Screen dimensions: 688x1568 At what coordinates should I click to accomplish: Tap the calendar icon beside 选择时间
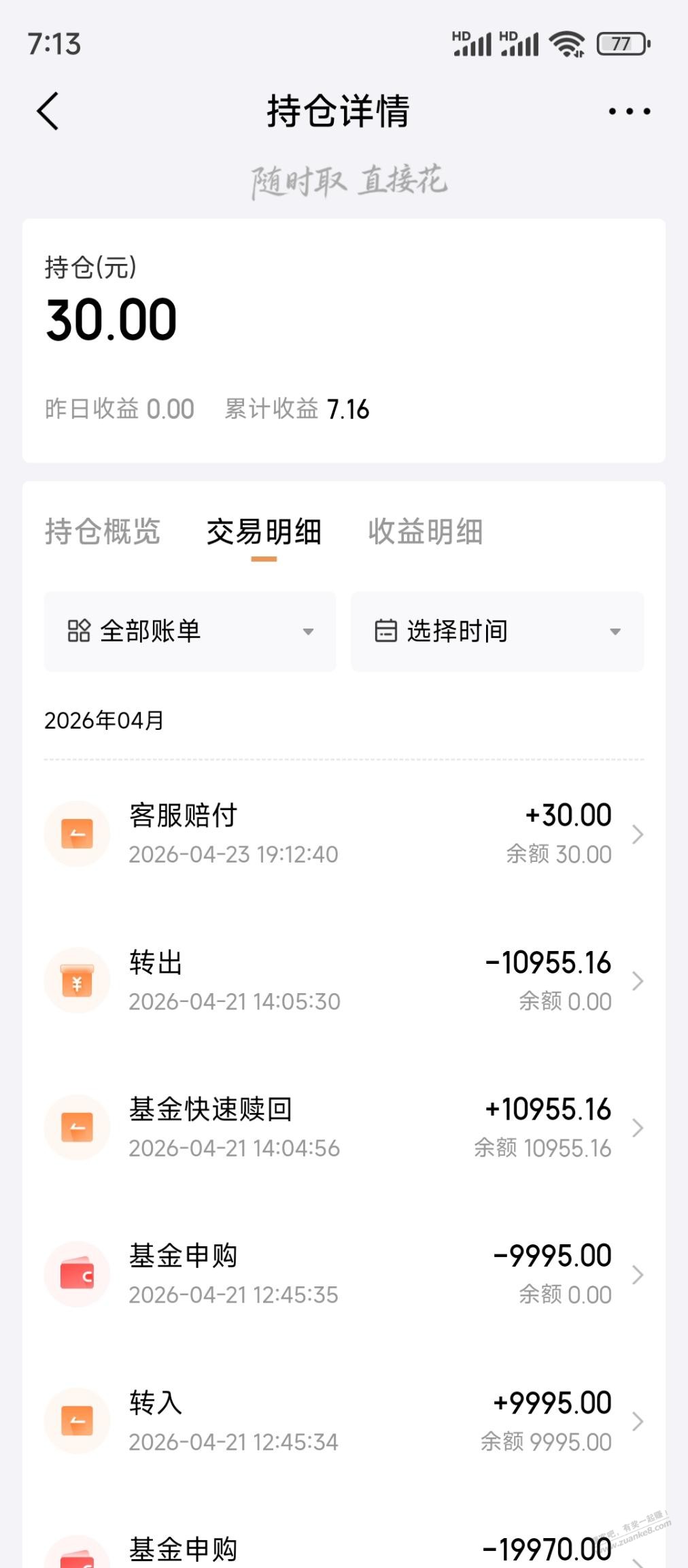385,631
